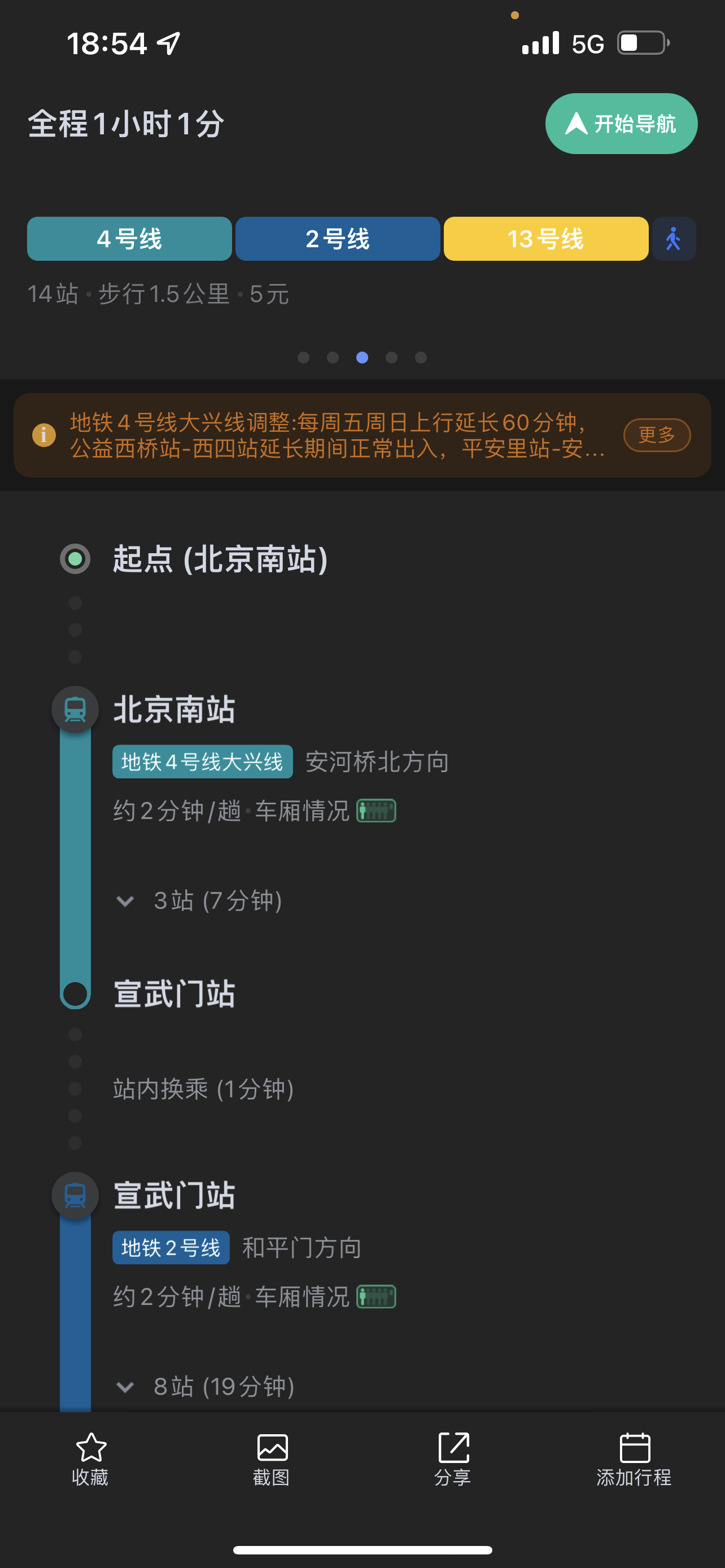Viewport: 725px width, 1568px height.
Task: Share this route via 分享
Action: [453, 1459]
